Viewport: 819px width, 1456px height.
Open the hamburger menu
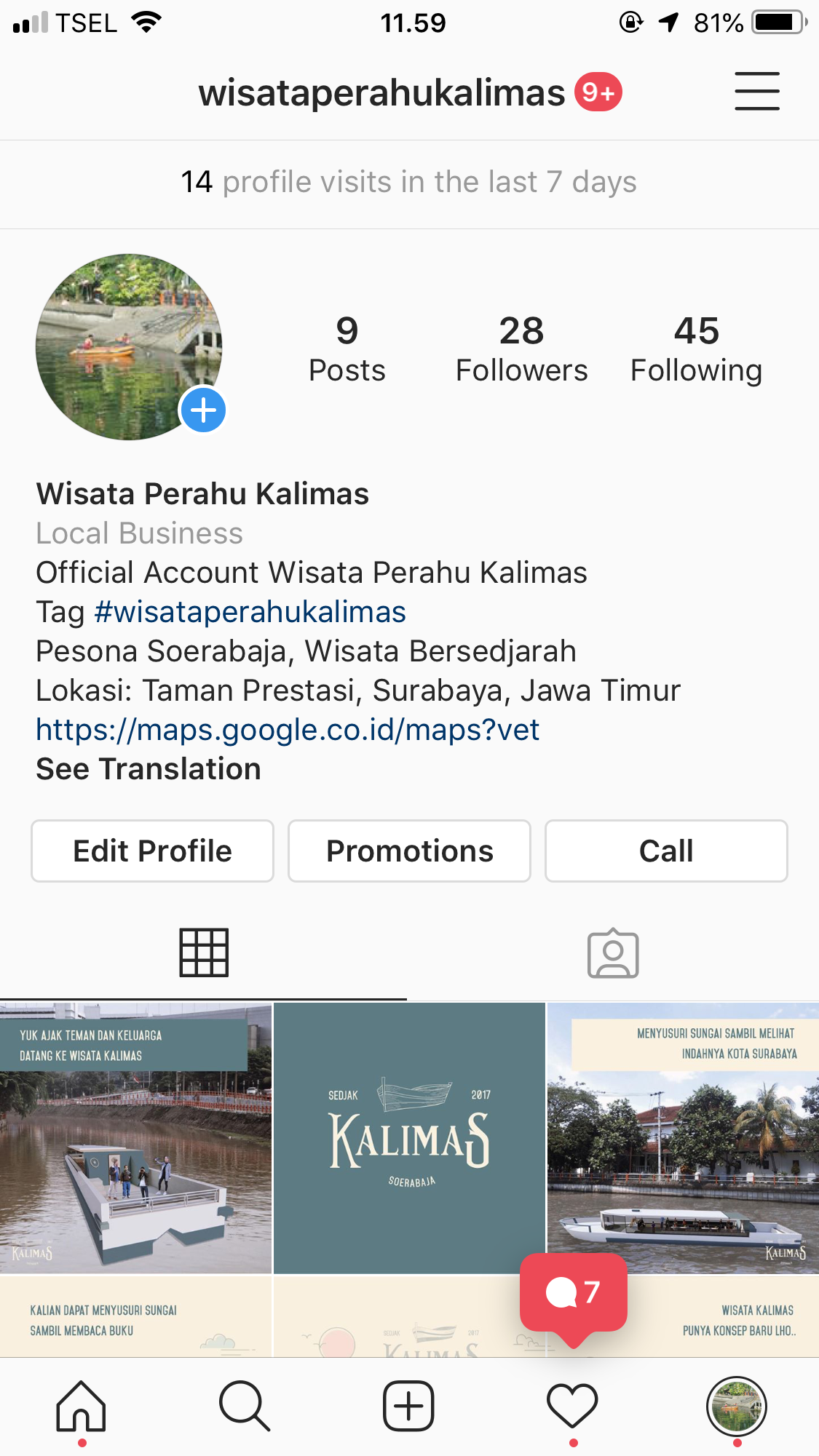tap(756, 92)
